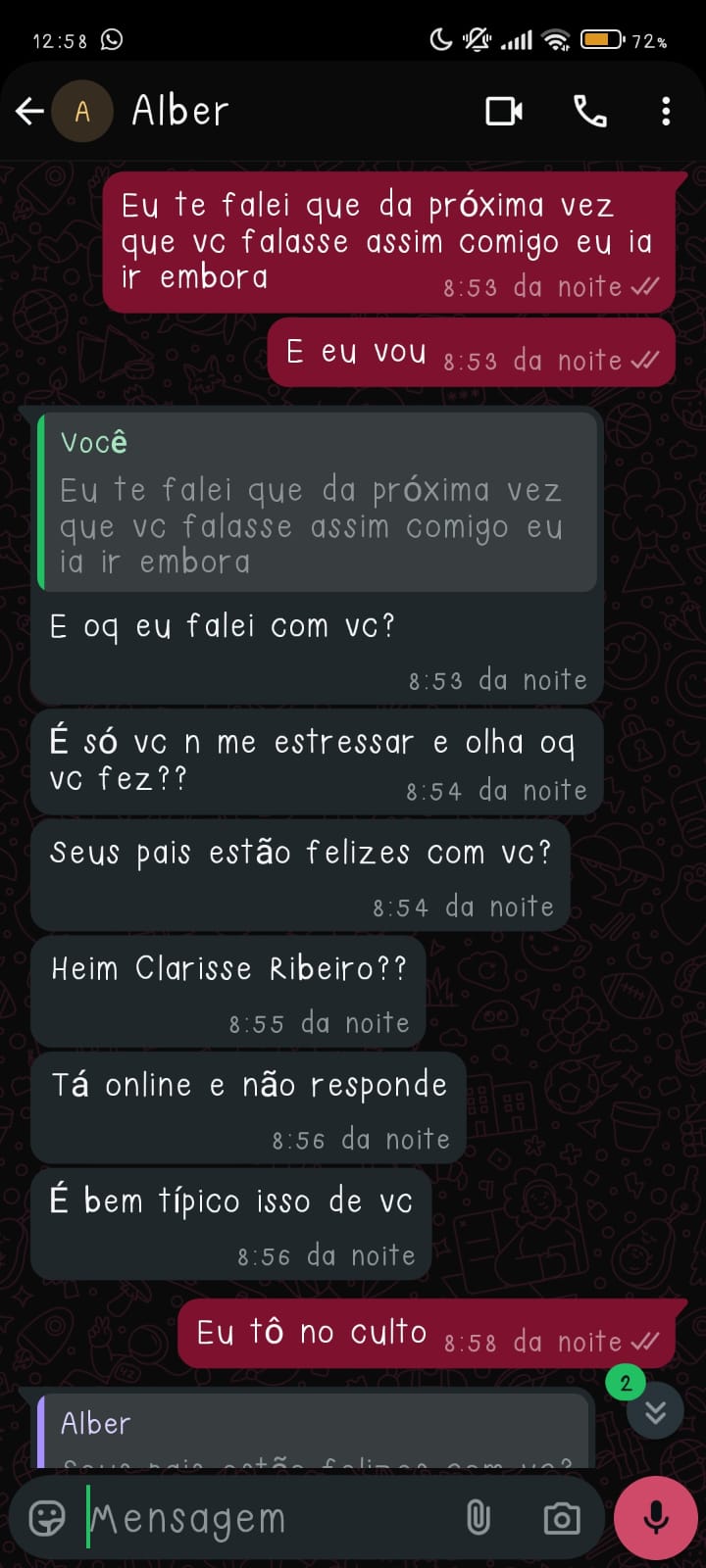Attach a file with the paperclip

pos(478,1518)
